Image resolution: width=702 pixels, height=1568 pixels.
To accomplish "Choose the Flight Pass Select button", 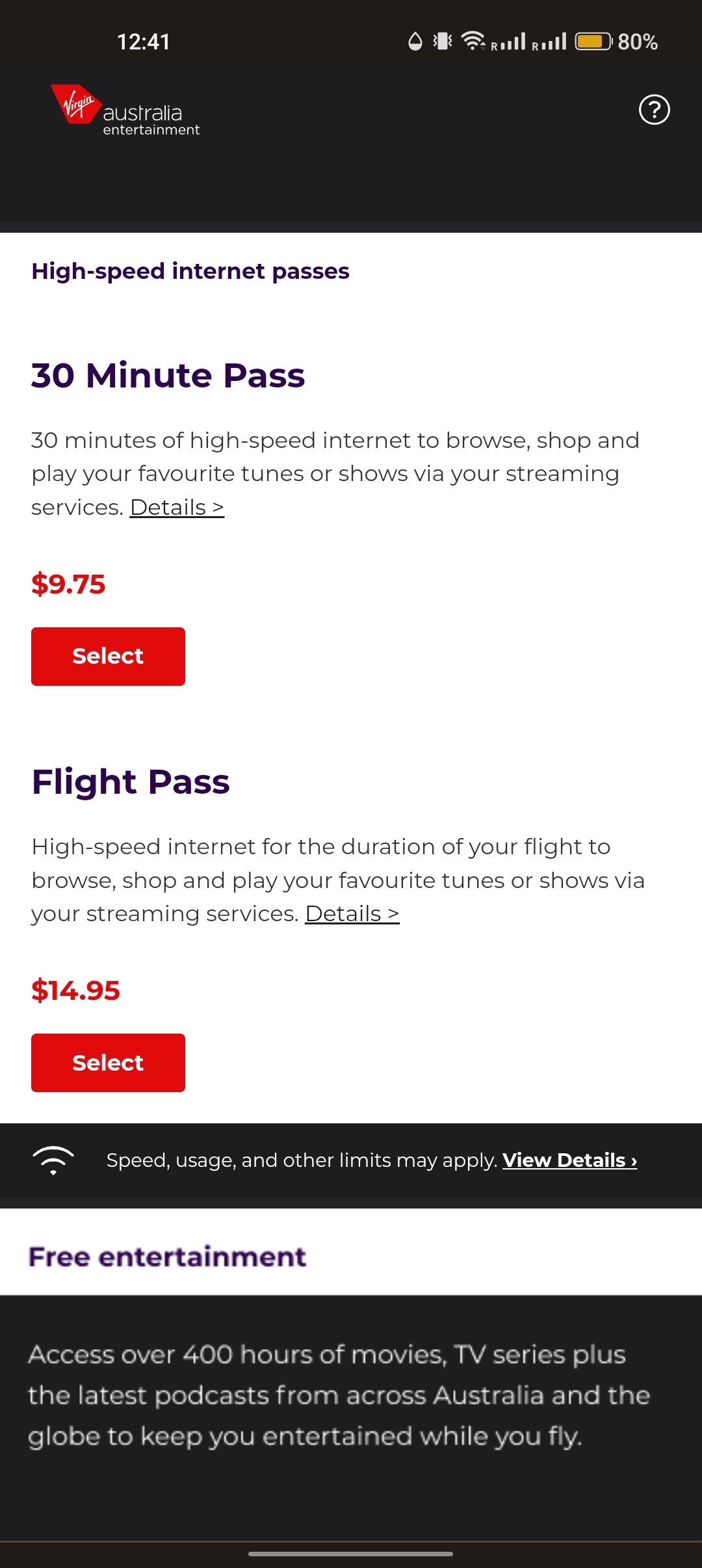I will tap(108, 1063).
